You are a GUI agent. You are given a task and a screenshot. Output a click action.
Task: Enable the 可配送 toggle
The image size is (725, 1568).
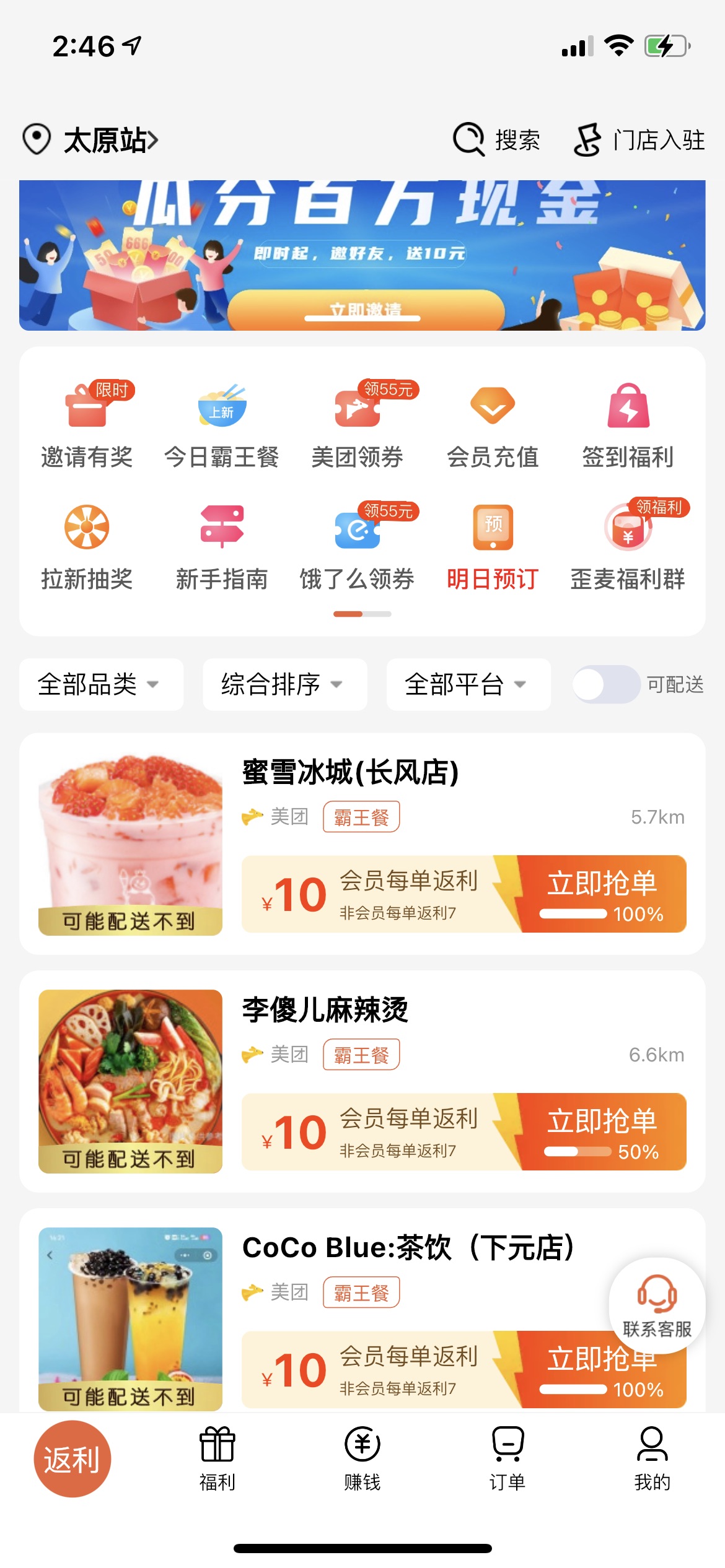coord(605,684)
